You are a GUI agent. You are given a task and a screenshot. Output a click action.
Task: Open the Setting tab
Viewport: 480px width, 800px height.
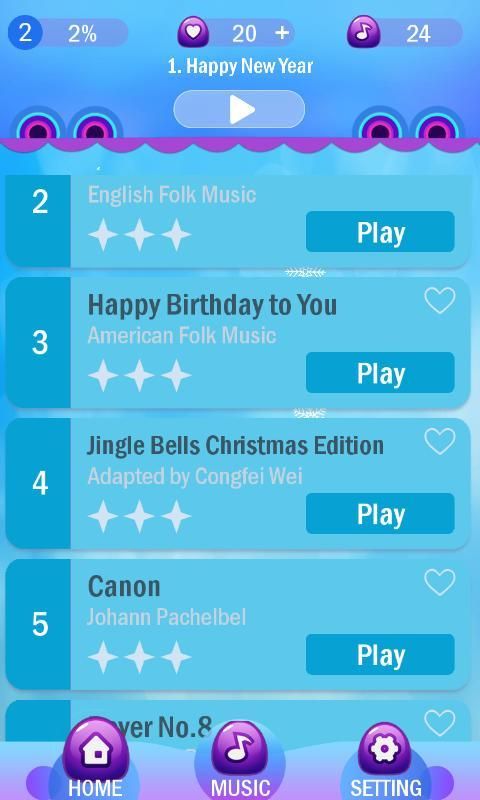(385, 760)
